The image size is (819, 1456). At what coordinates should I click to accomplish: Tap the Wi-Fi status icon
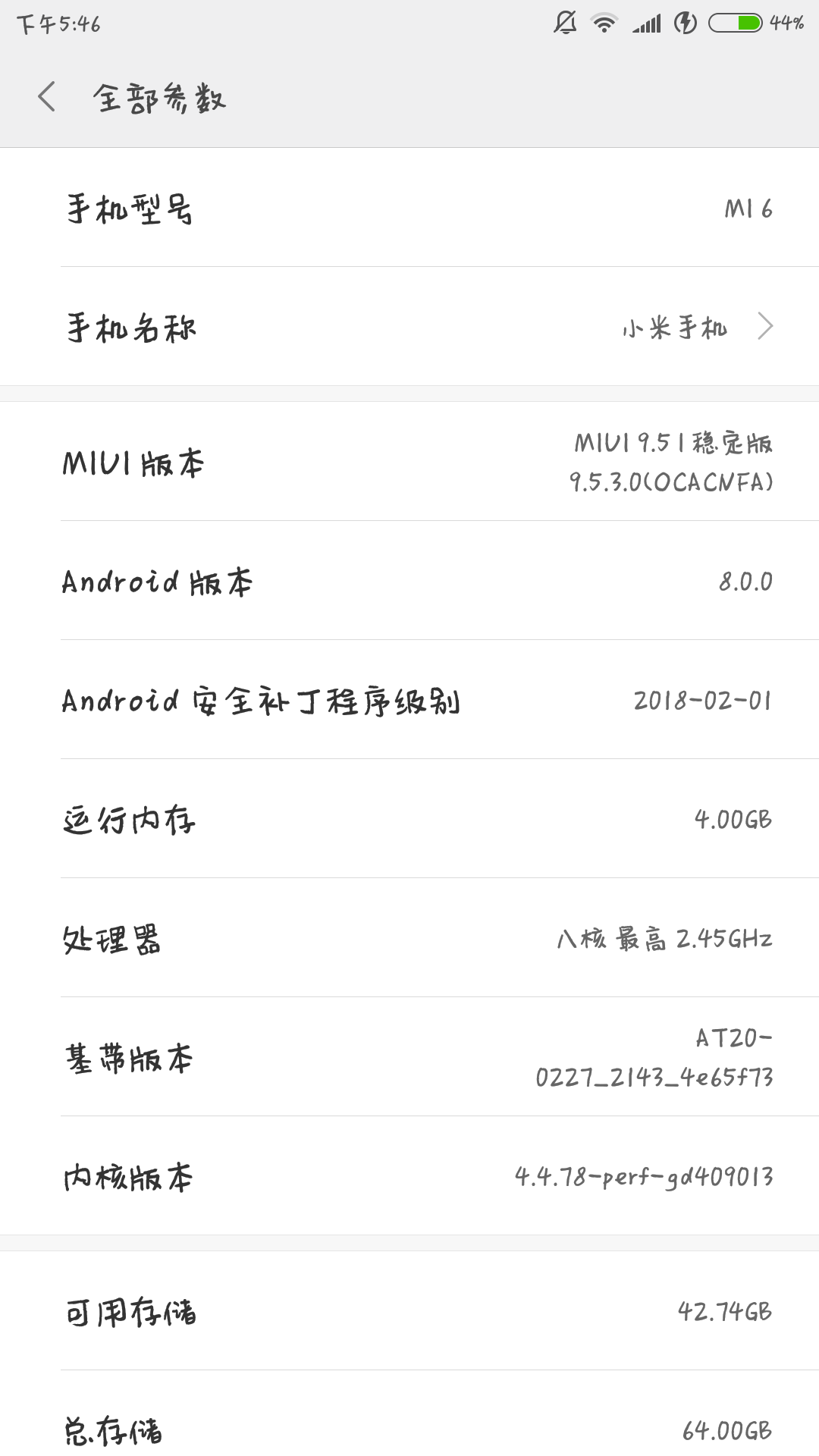pos(603,23)
